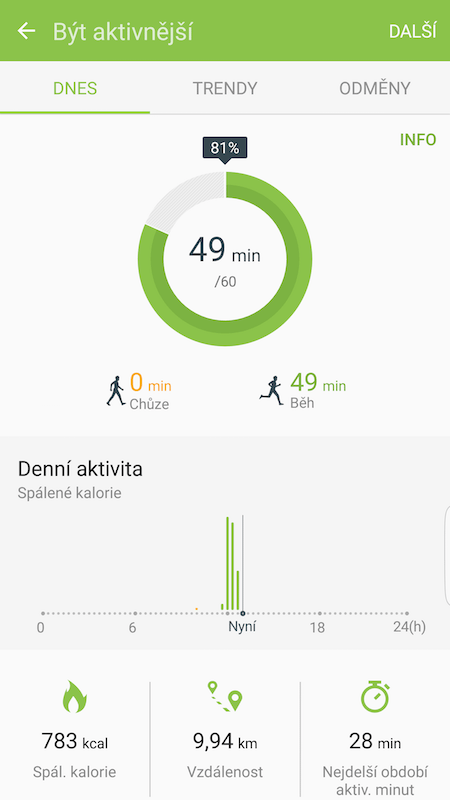Image resolution: width=450 pixels, height=800 pixels.
Task: Open the DALŠÍ menu
Action: coord(412,31)
